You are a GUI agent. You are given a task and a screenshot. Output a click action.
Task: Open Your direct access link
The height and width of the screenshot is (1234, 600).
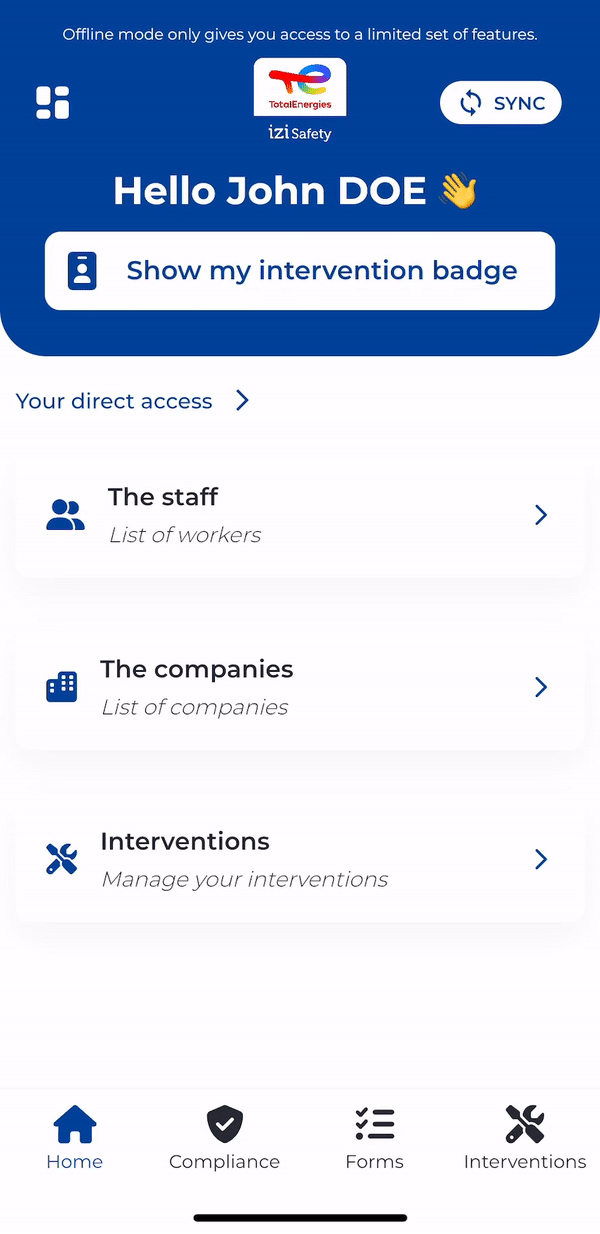coord(132,401)
